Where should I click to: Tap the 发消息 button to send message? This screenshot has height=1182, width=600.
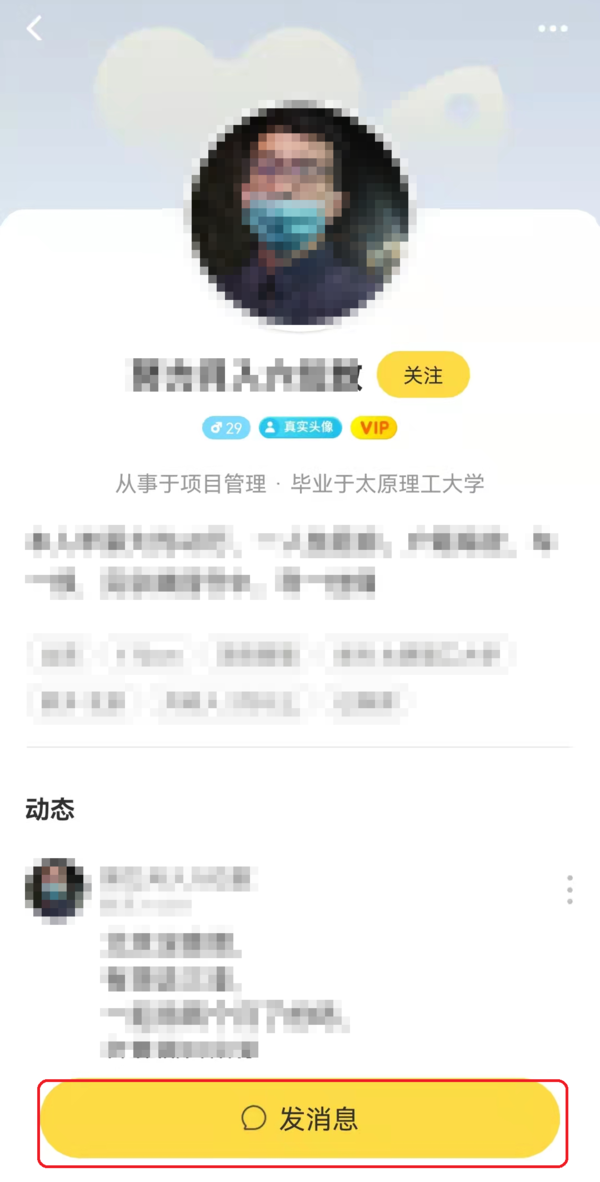tap(300, 1119)
